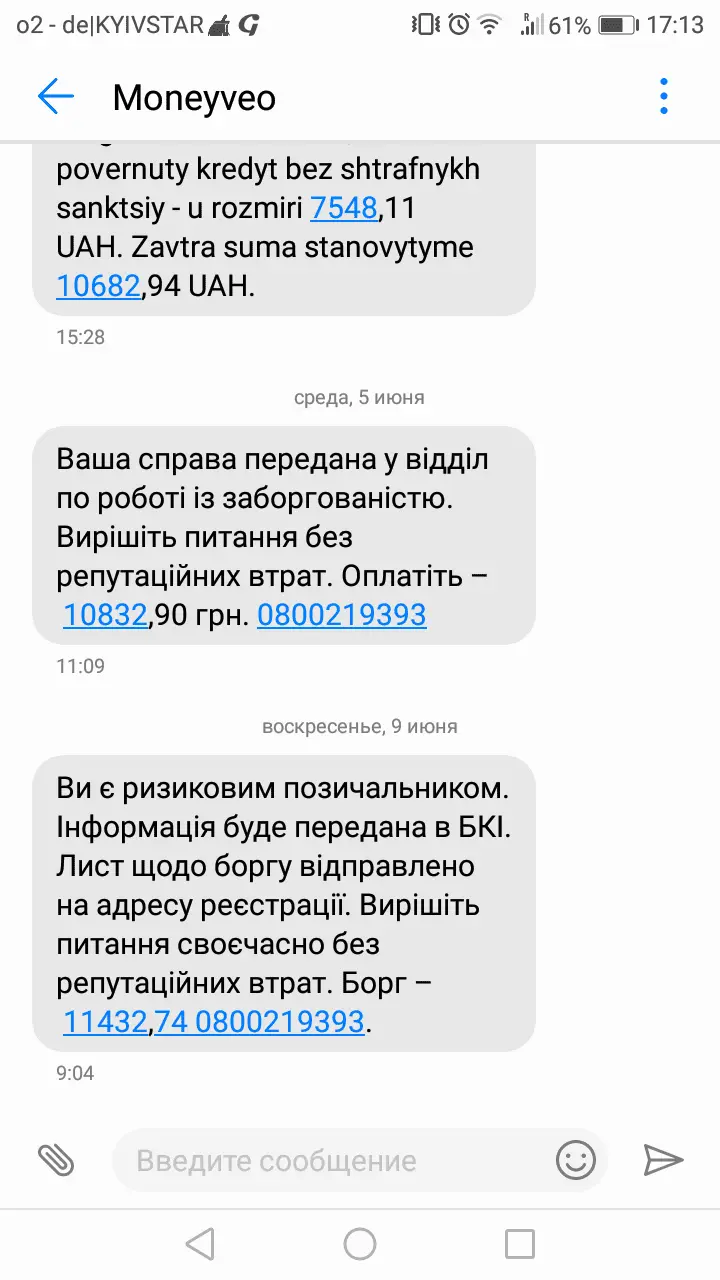Send the message
This screenshot has height=1280, width=720.
(x=662, y=1160)
